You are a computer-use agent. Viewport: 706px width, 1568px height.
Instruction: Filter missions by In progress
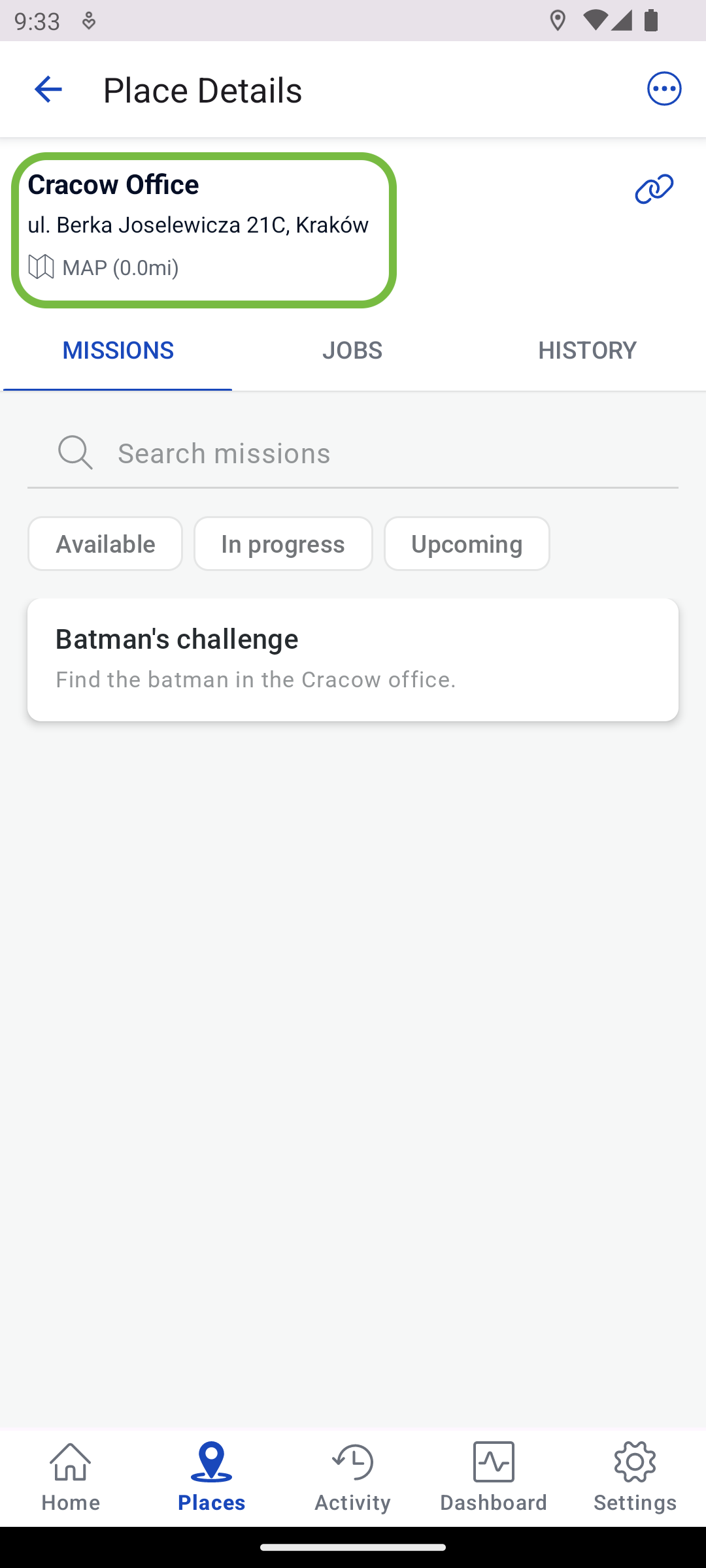coord(283,544)
